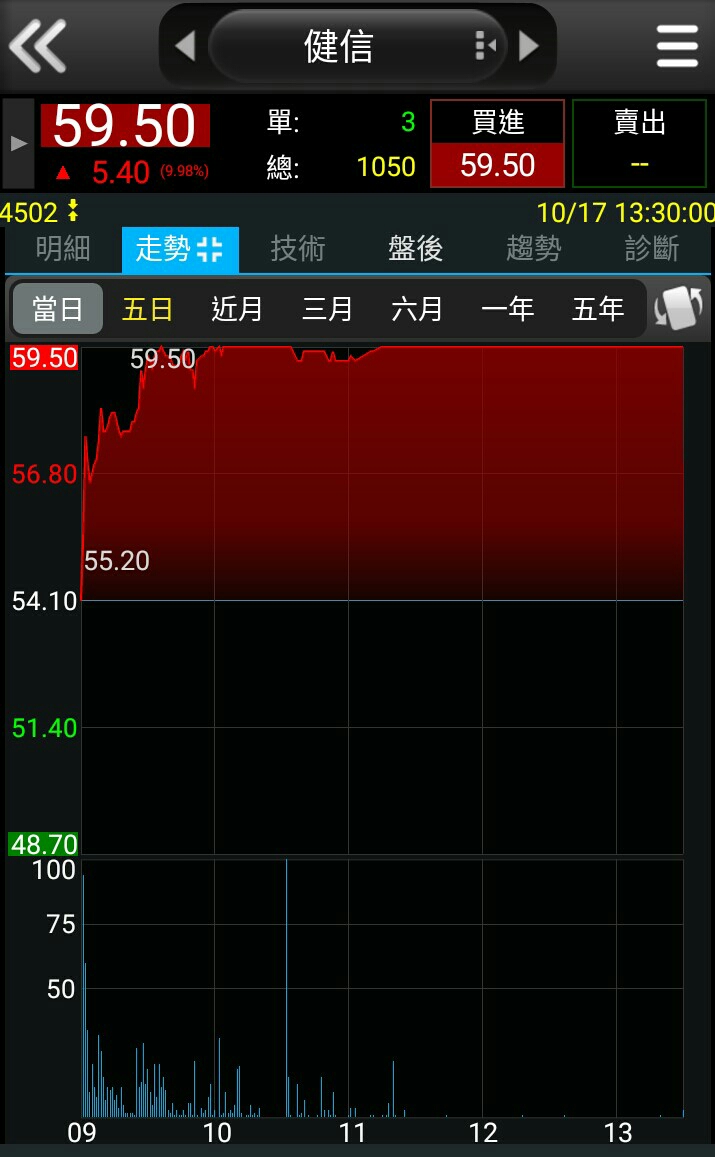This screenshot has height=1157, width=715.
Task: Select the 走勢 tab
Action: pyautogui.click(x=180, y=249)
